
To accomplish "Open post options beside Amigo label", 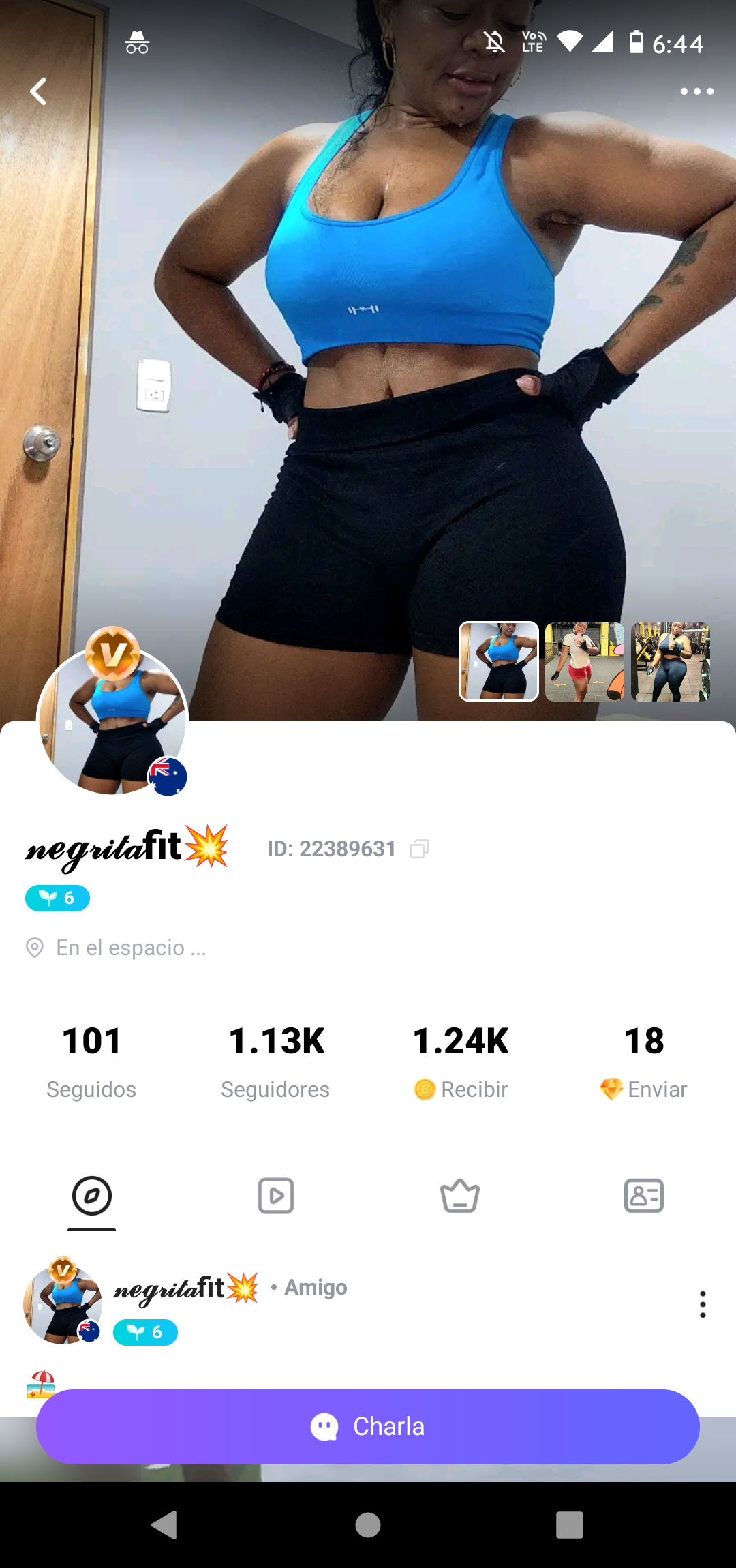I will tap(703, 1304).
